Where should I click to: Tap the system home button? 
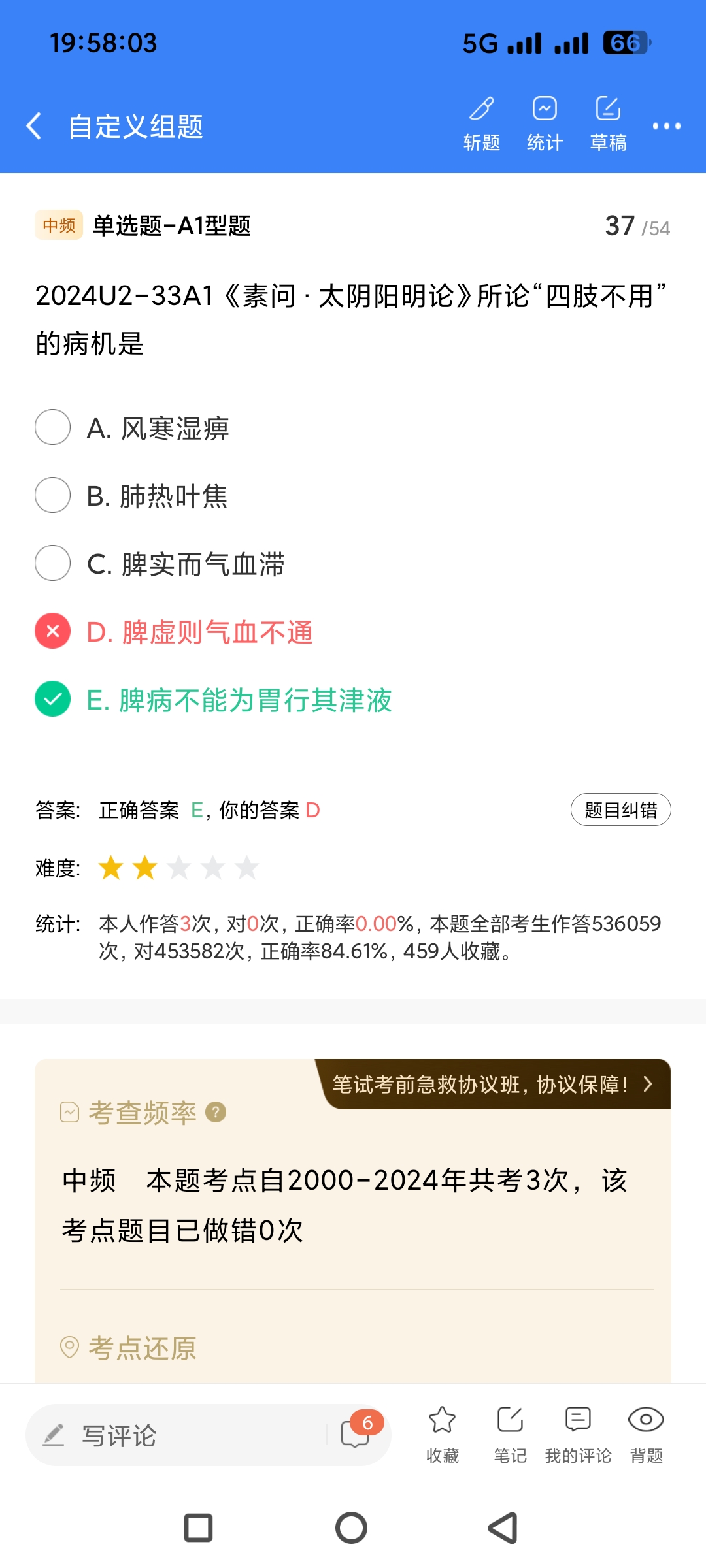(x=352, y=1528)
